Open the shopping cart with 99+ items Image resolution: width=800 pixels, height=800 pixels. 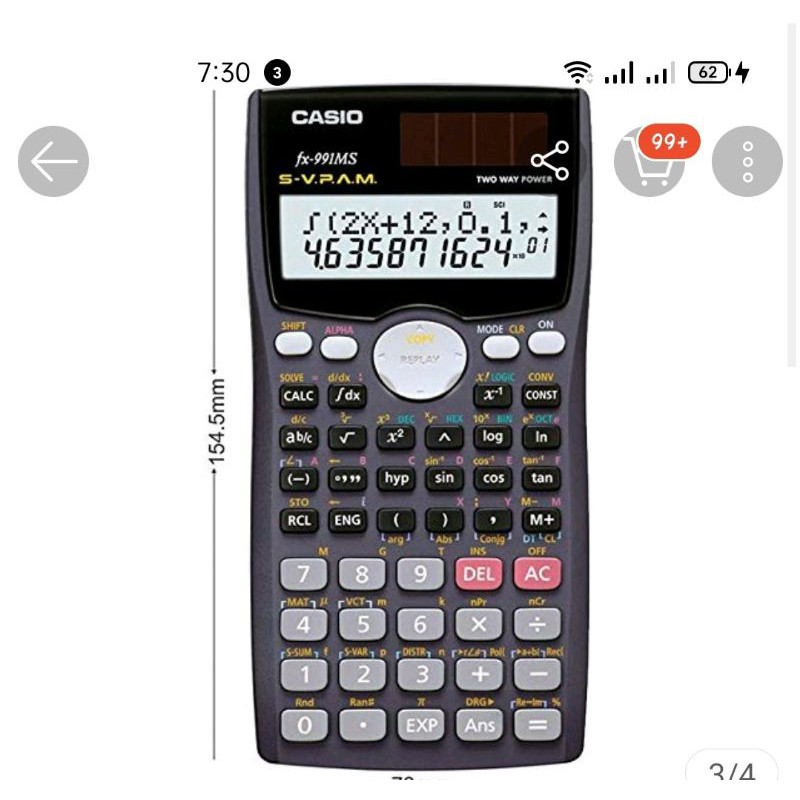pyautogui.click(x=649, y=161)
